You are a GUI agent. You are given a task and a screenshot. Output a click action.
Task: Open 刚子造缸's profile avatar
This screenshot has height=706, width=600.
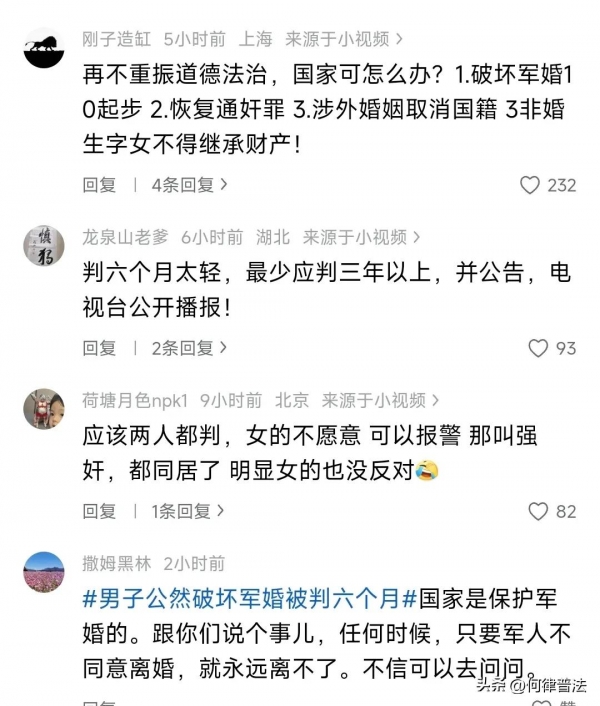pyautogui.click(x=44, y=47)
